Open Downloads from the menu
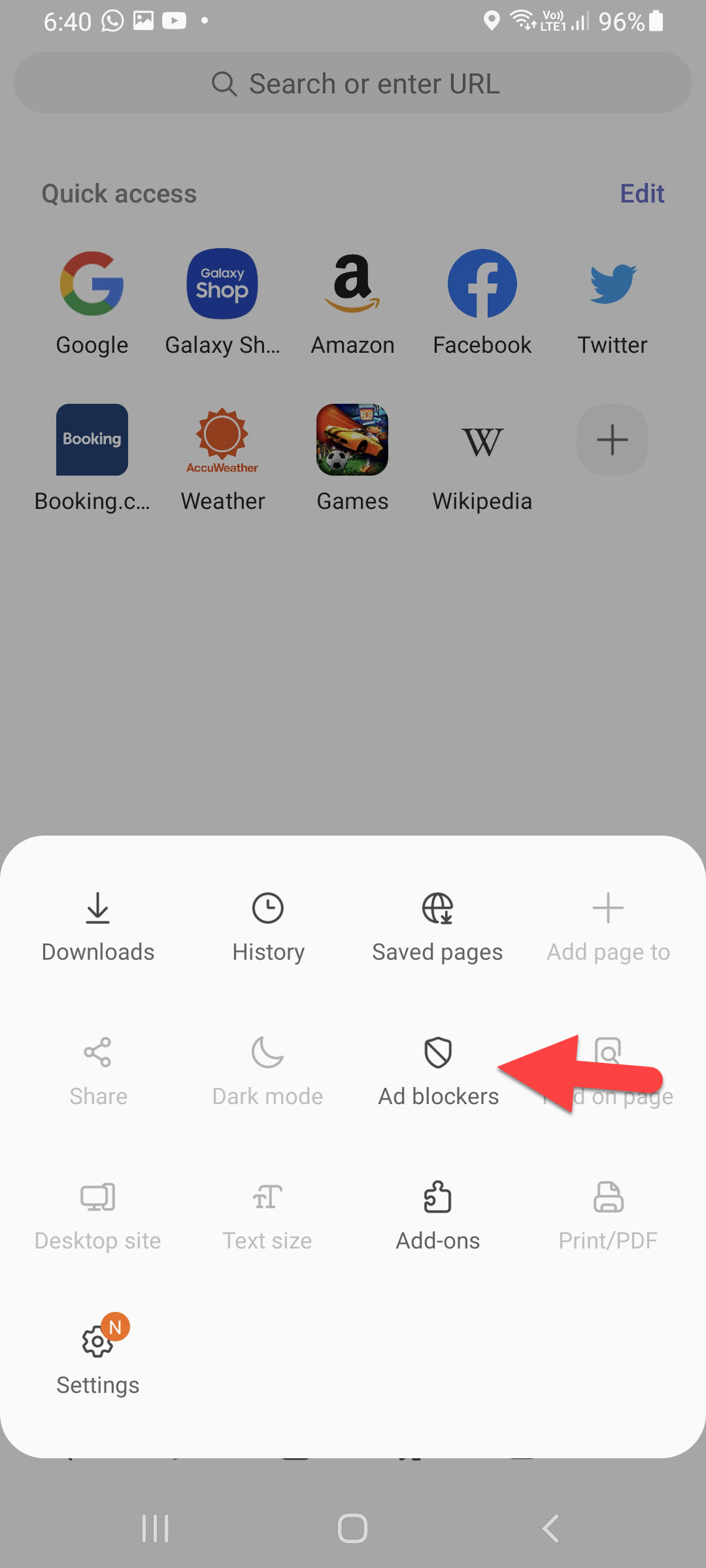This screenshot has height=1568, width=706. coord(98,926)
